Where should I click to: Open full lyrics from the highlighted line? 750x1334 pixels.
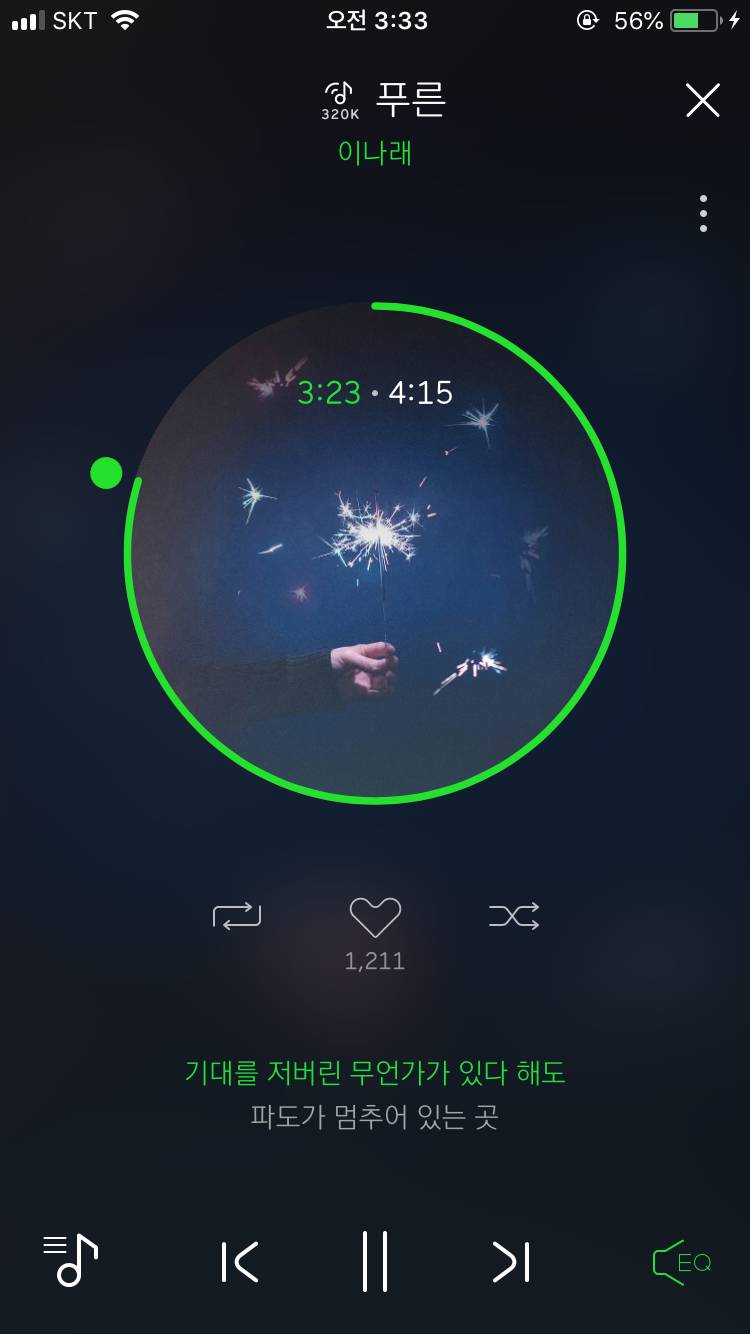coord(375,1074)
